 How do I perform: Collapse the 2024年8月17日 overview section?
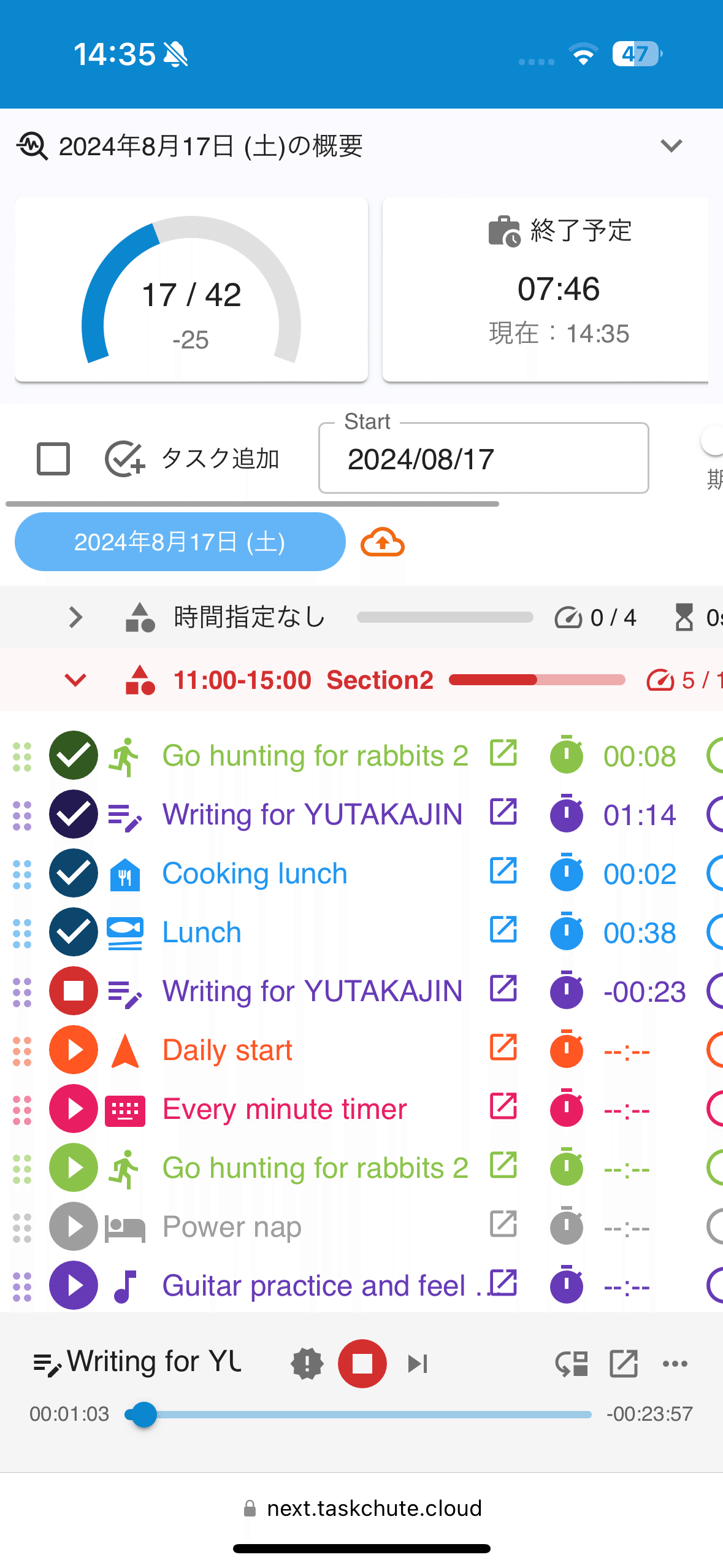point(671,146)
